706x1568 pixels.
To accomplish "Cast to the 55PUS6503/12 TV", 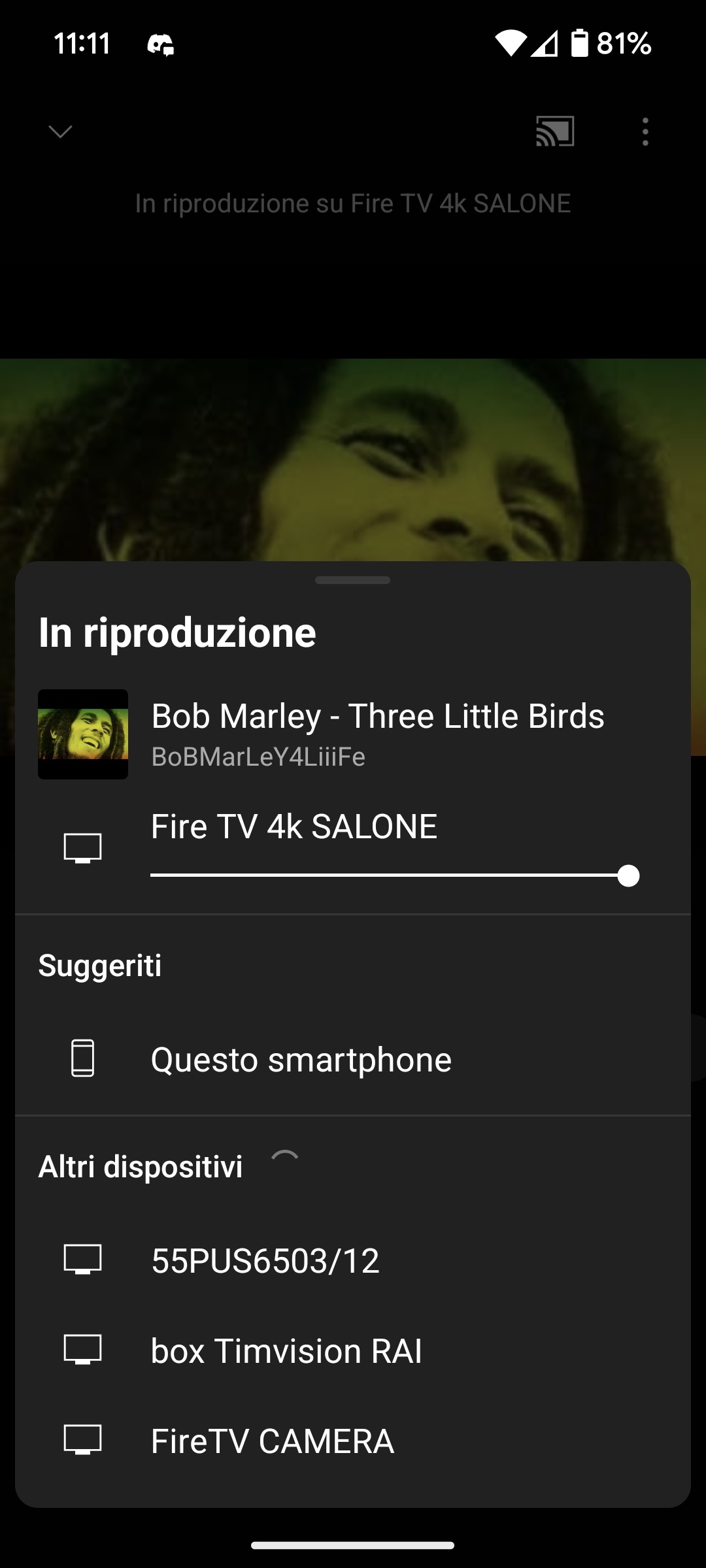I will pyautogui.click(x=265, y=1260).
